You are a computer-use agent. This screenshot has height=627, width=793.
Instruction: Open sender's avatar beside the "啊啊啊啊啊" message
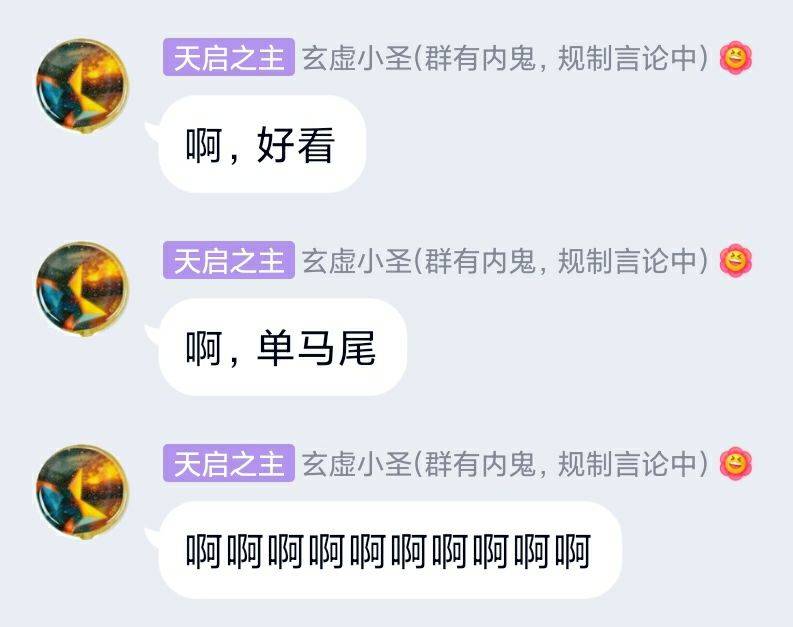(x=81, y=492)
